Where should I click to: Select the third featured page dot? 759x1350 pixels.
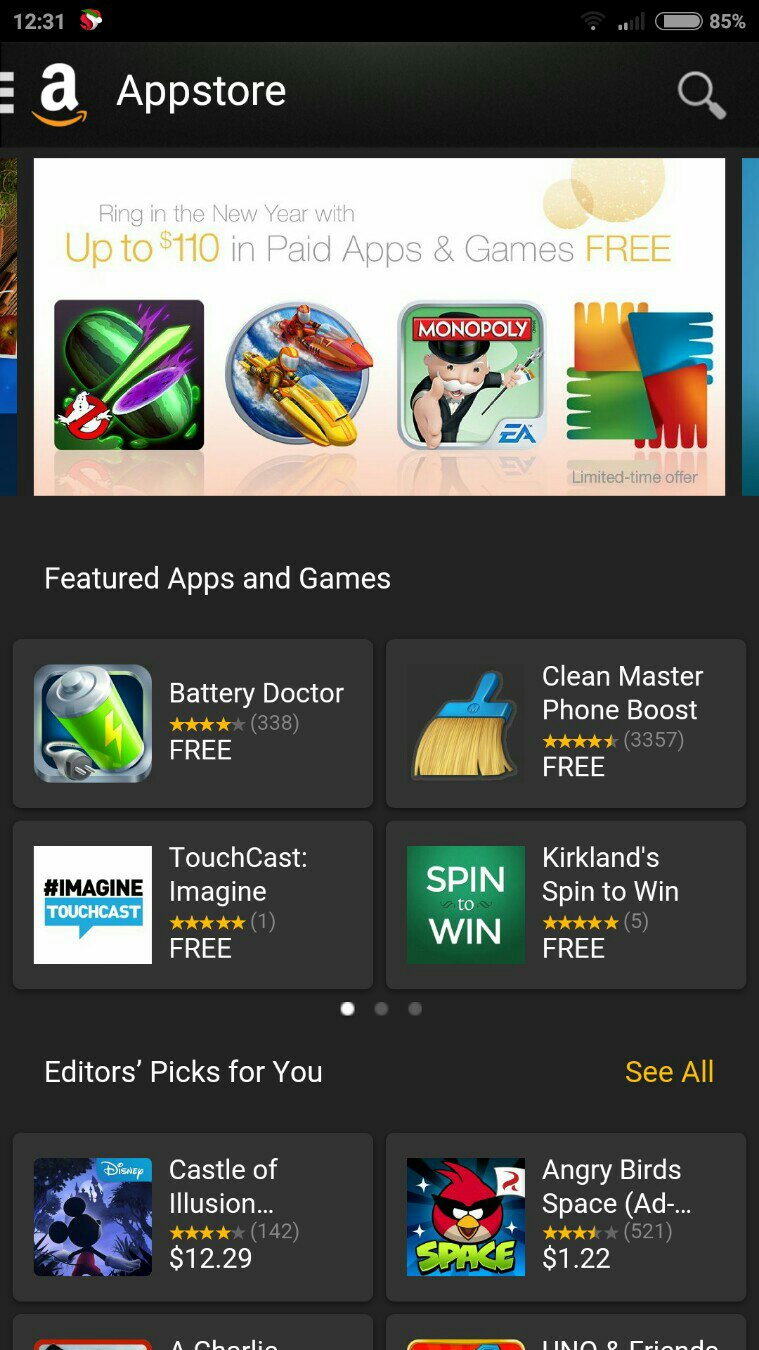(415, 1009)
